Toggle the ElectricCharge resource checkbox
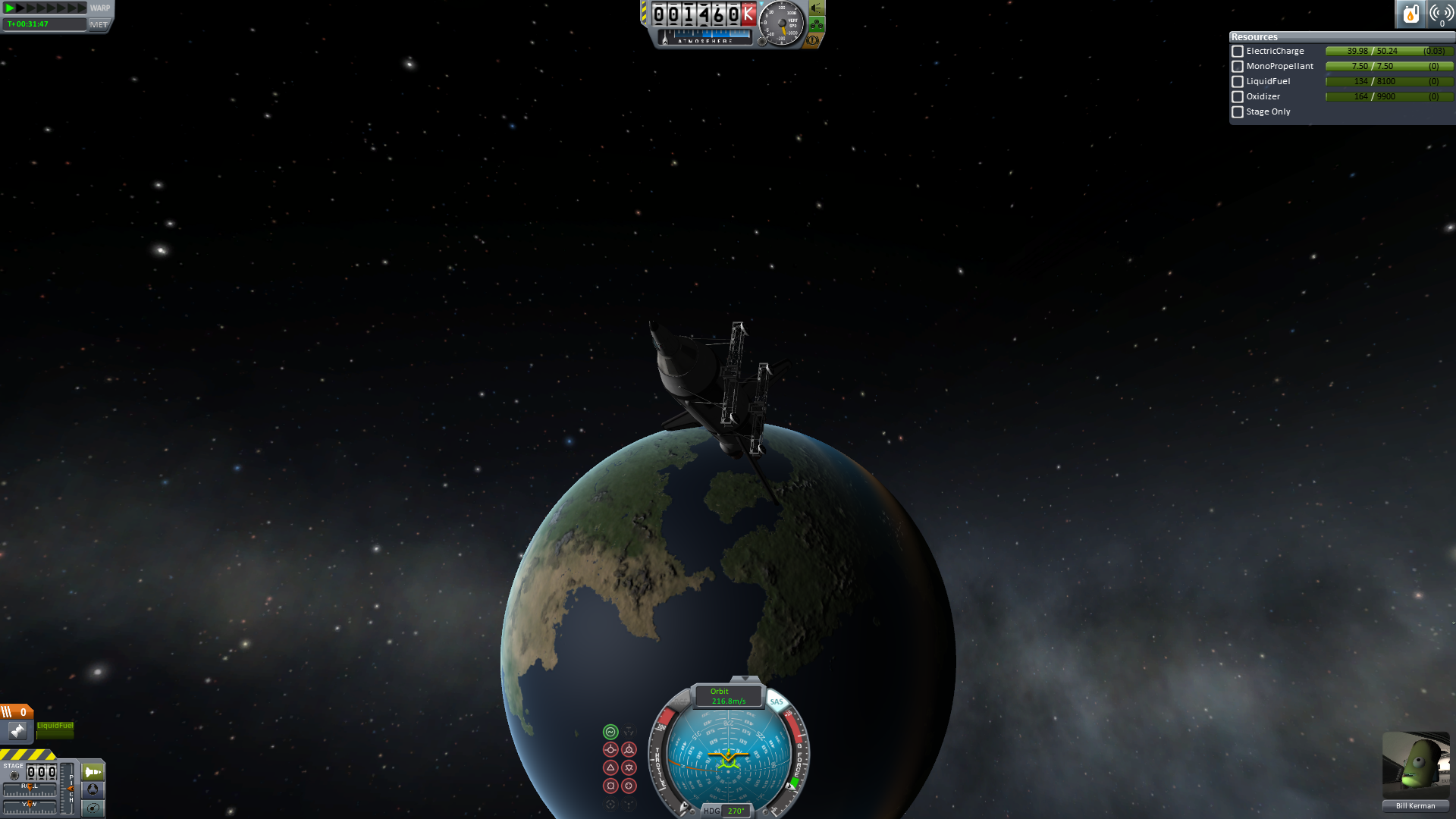This screenshot has height=819, width=1456. [x=1238, y=52]
